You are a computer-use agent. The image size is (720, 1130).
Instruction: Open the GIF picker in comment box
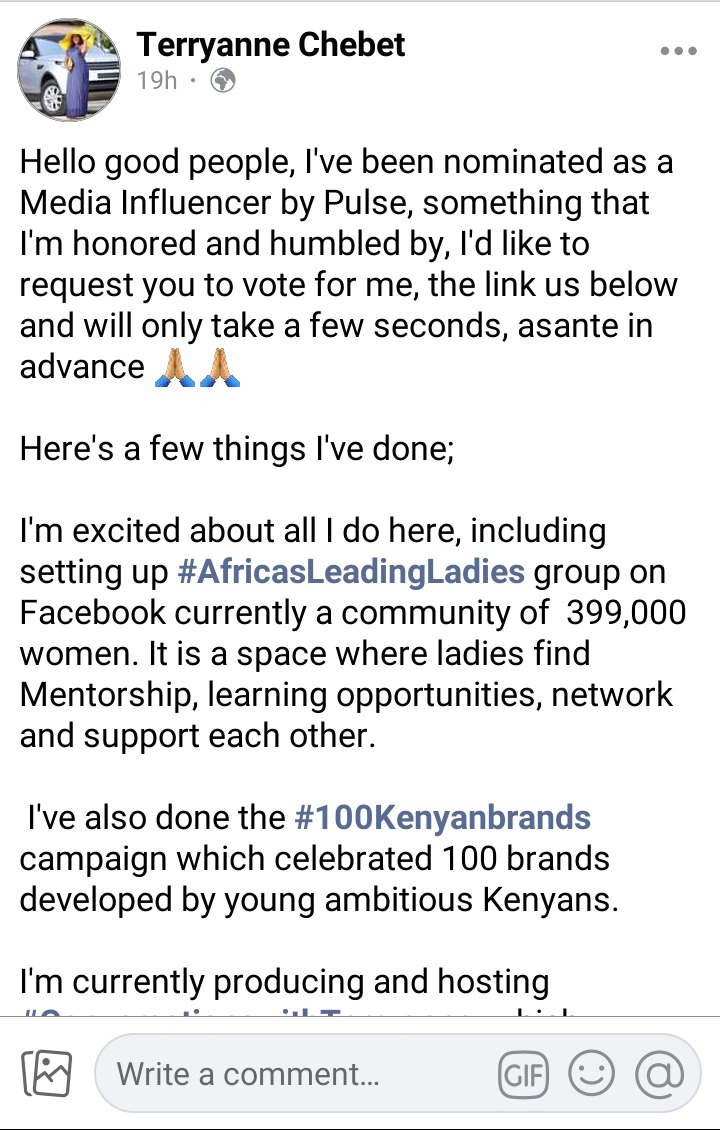[x=524, y=1075]
